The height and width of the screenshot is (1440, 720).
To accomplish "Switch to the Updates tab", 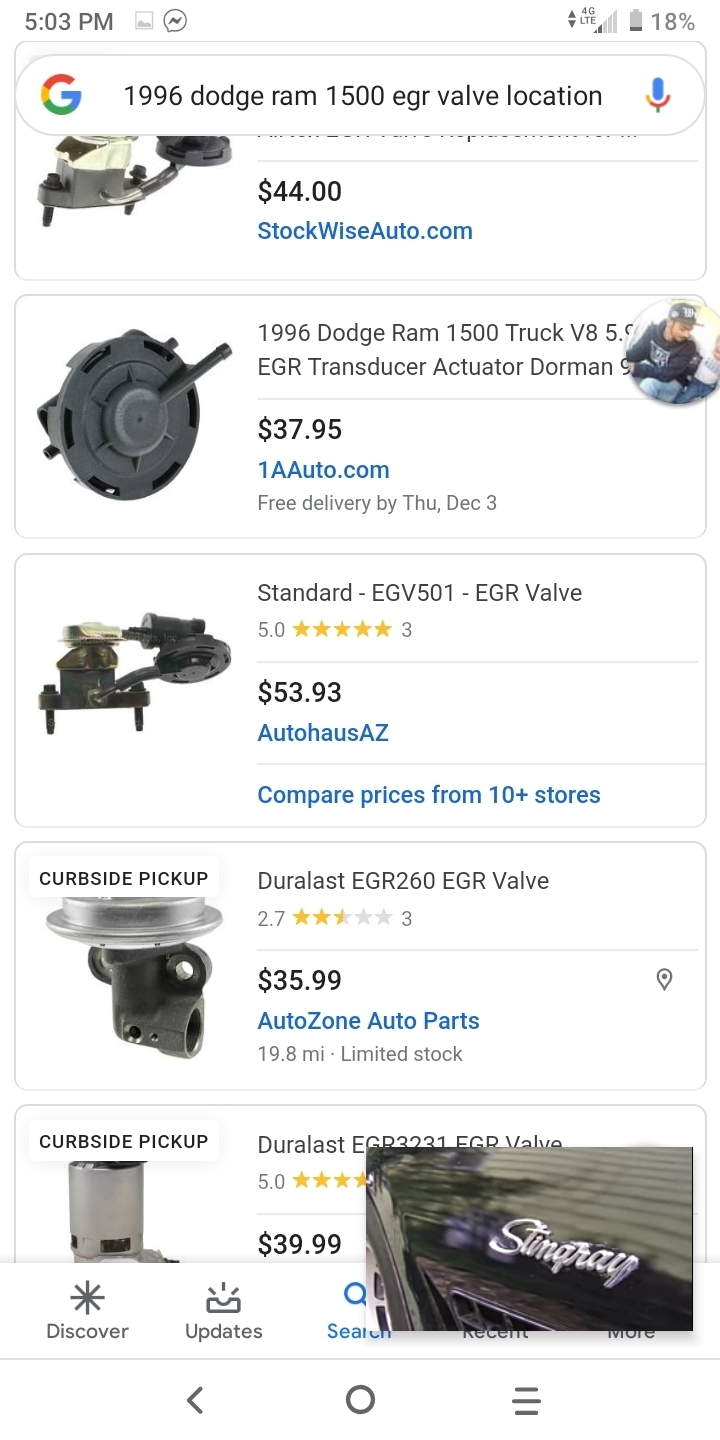I will [x=223, y=1312].
